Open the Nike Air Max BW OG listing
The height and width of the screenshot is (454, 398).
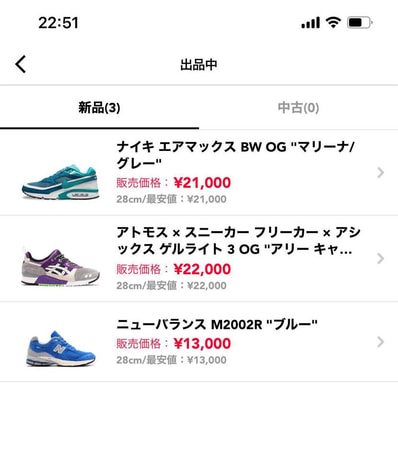click(x=199, y=173)
